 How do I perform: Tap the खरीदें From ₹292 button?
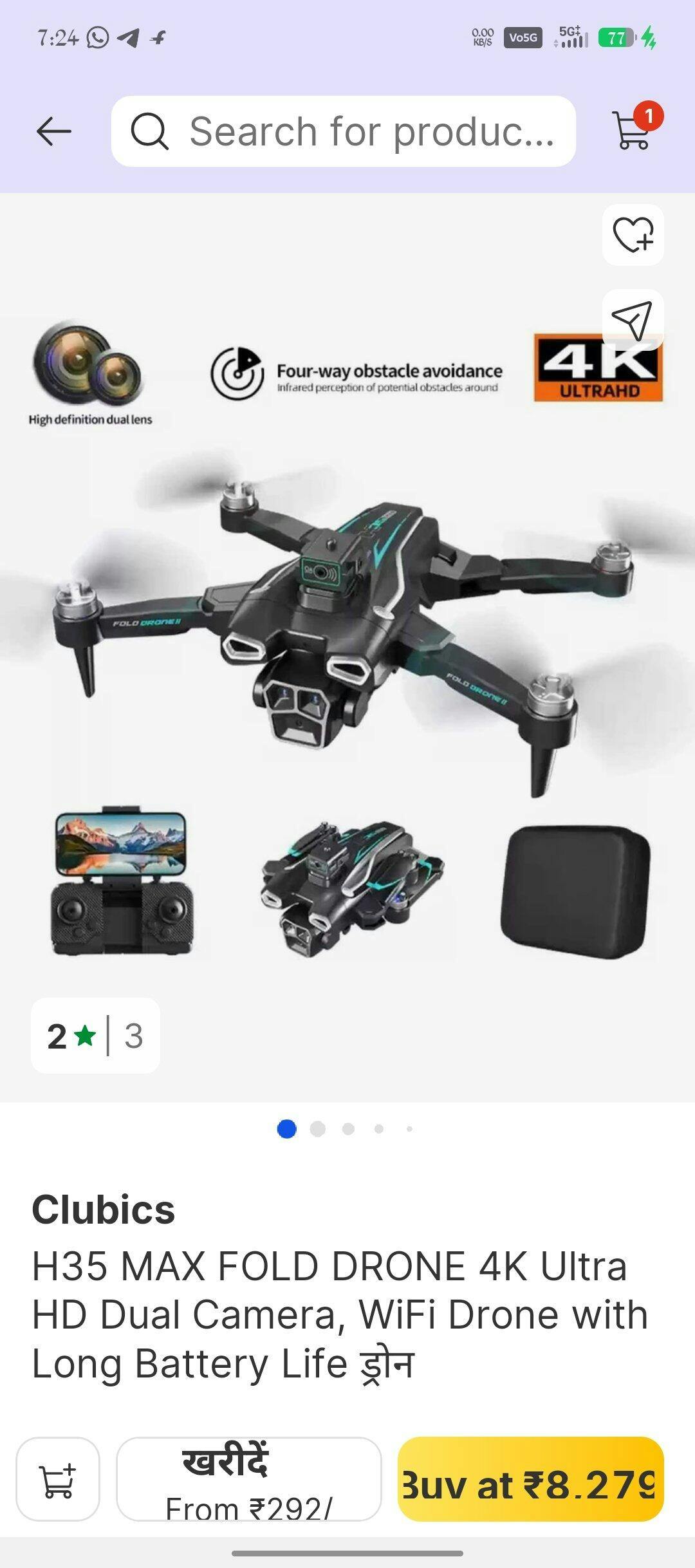tap(248, 1479)
